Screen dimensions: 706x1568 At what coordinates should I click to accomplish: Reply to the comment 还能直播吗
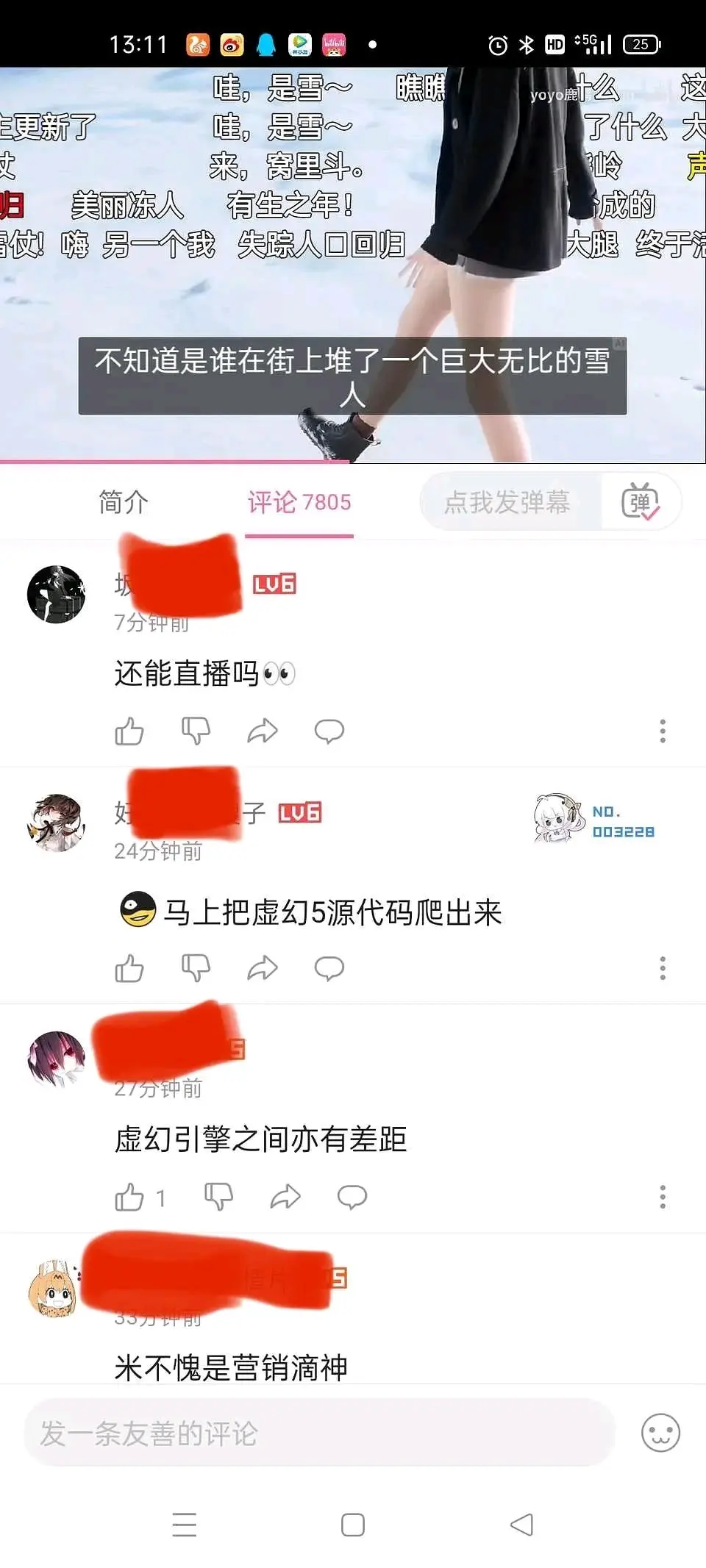click(x=329, y=731)
